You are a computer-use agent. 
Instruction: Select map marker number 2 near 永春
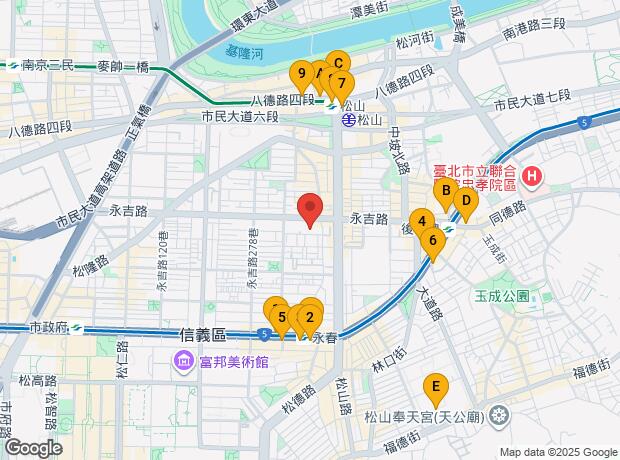click(x=310, y=318)
